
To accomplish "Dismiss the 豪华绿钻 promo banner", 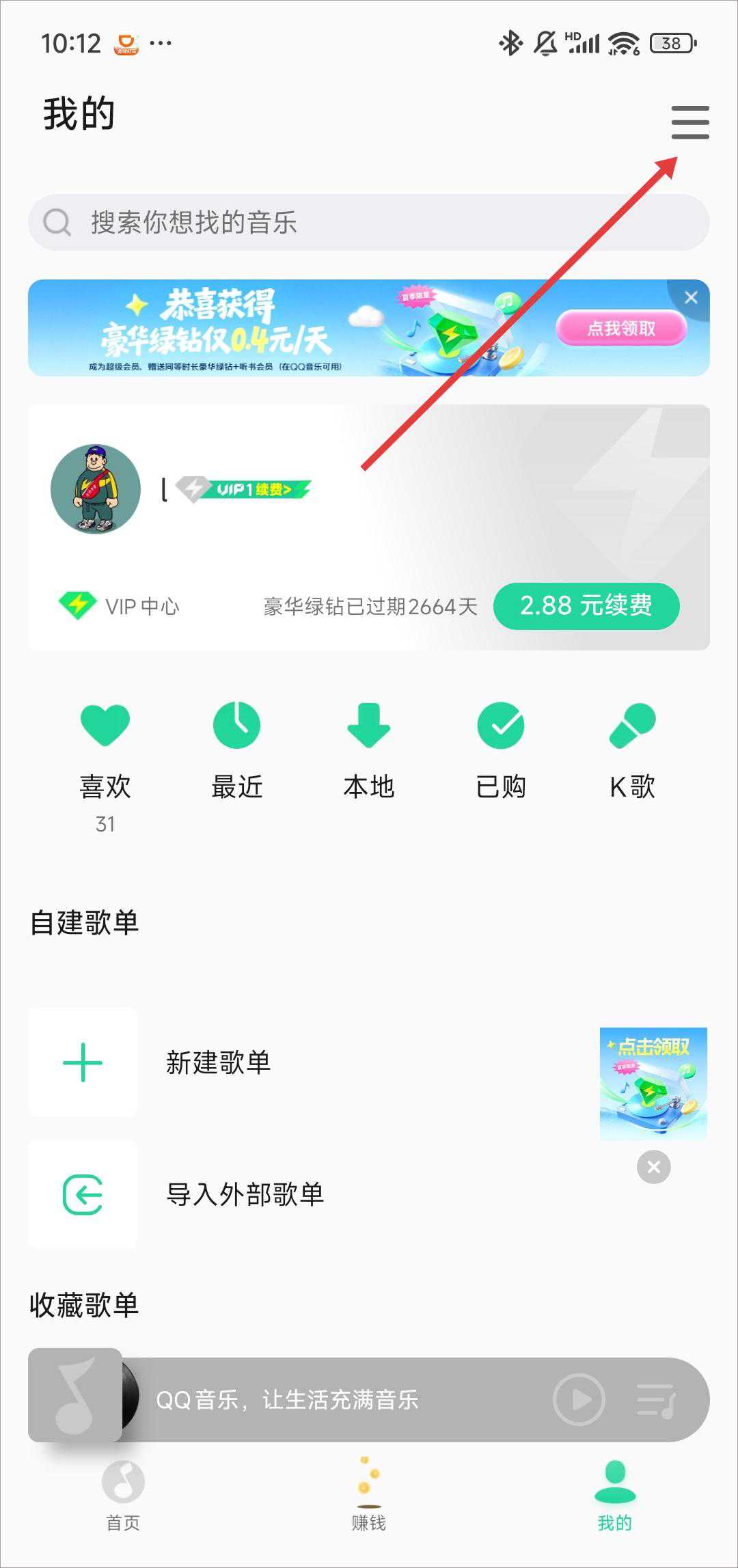I will (691, 298).
